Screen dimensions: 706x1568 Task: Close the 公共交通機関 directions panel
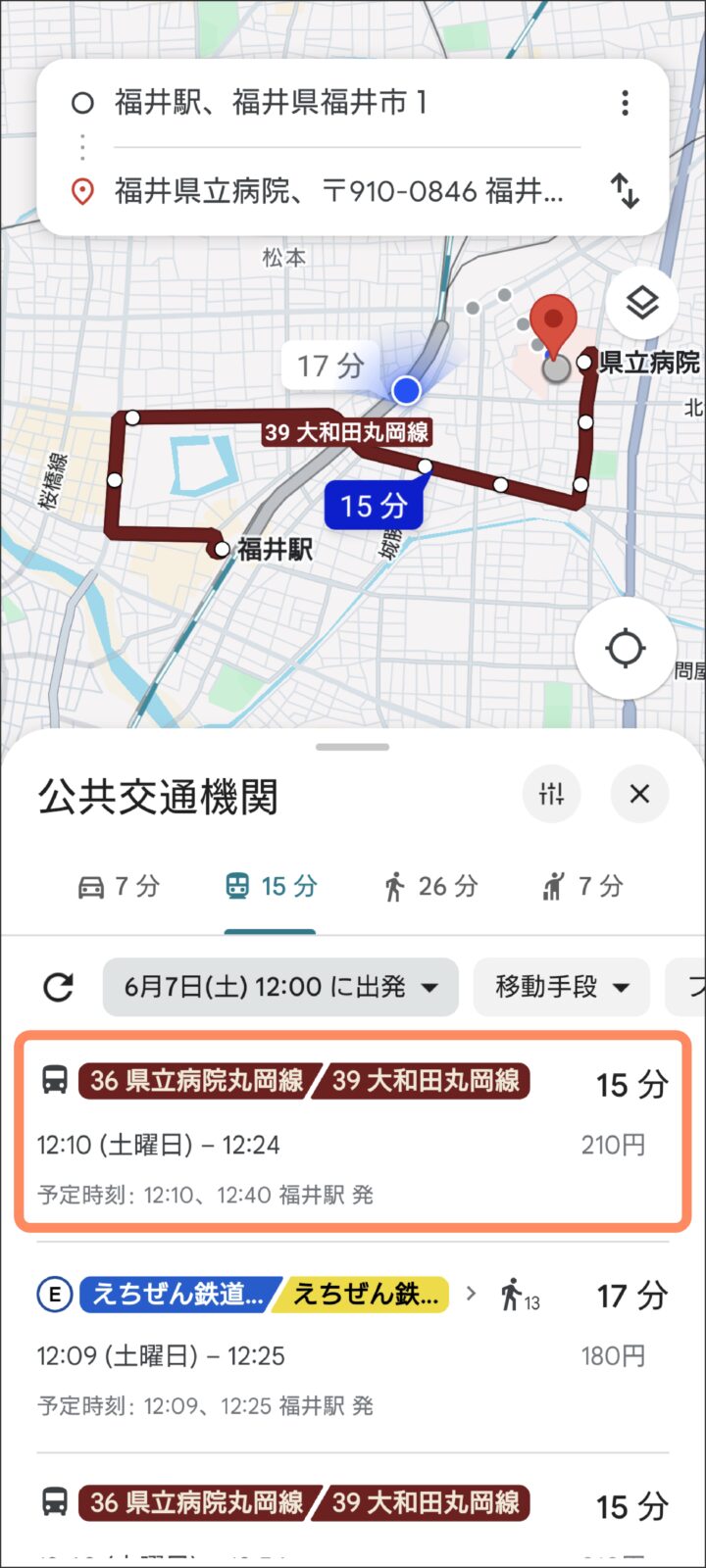(639, 794)
